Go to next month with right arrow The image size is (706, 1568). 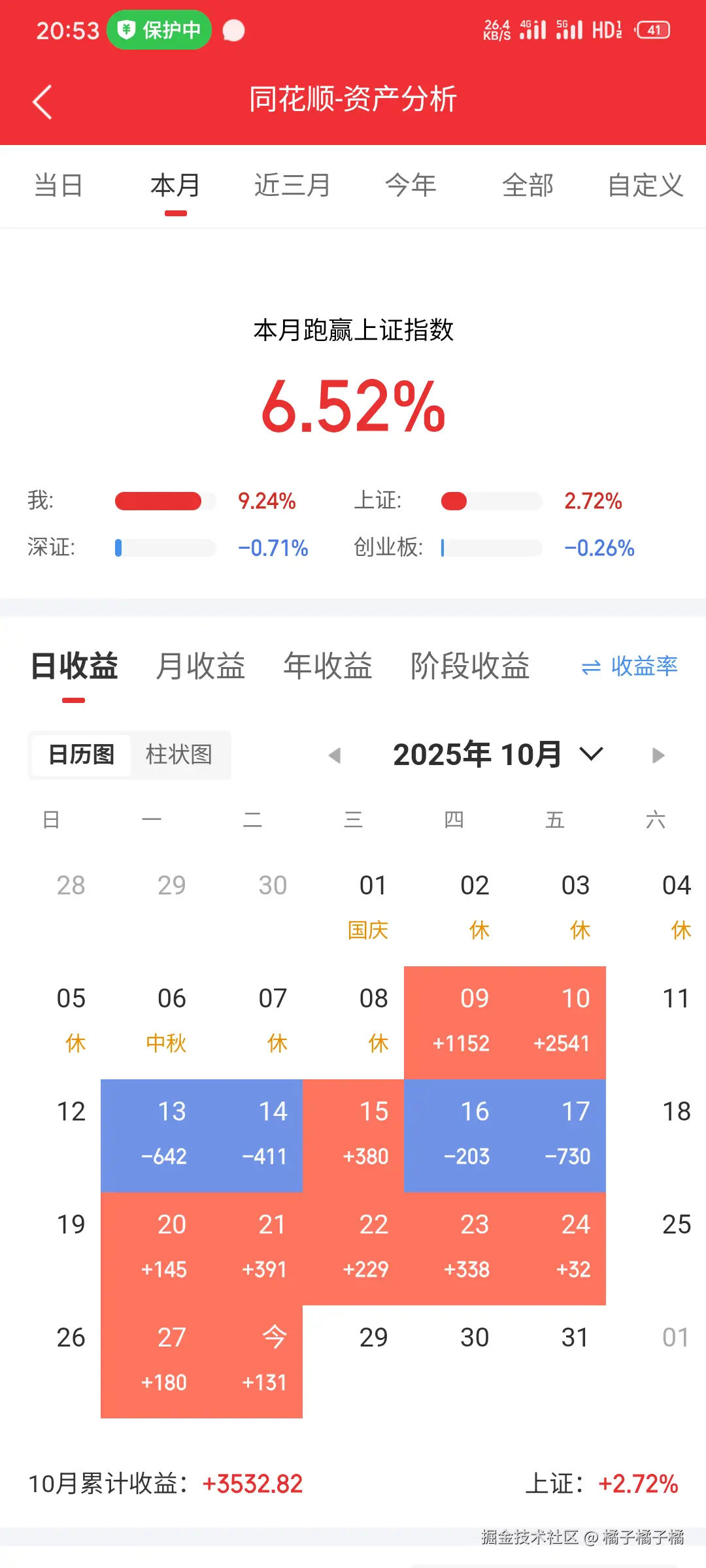point(658,755)
